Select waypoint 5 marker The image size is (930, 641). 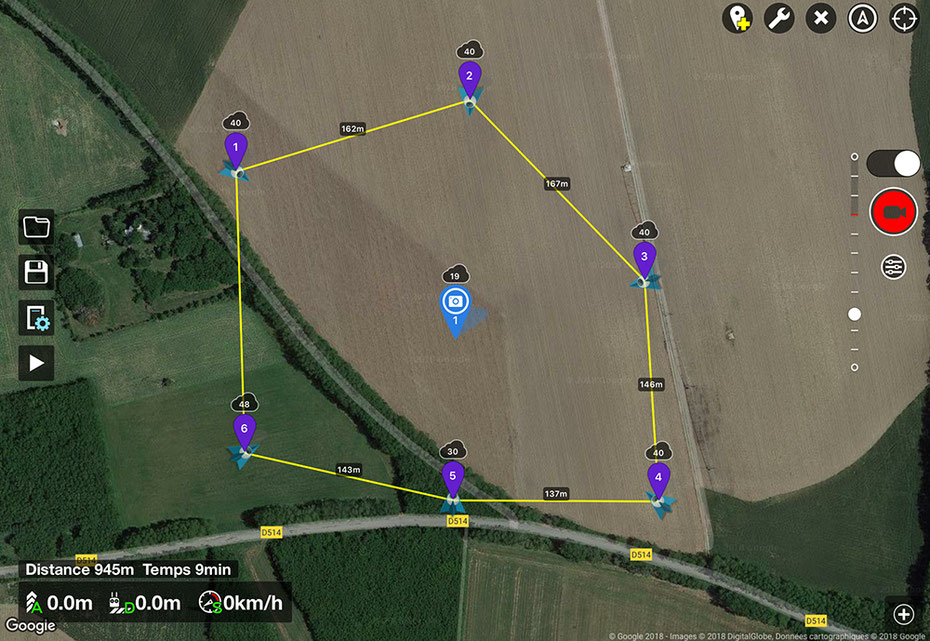[452, 477]
